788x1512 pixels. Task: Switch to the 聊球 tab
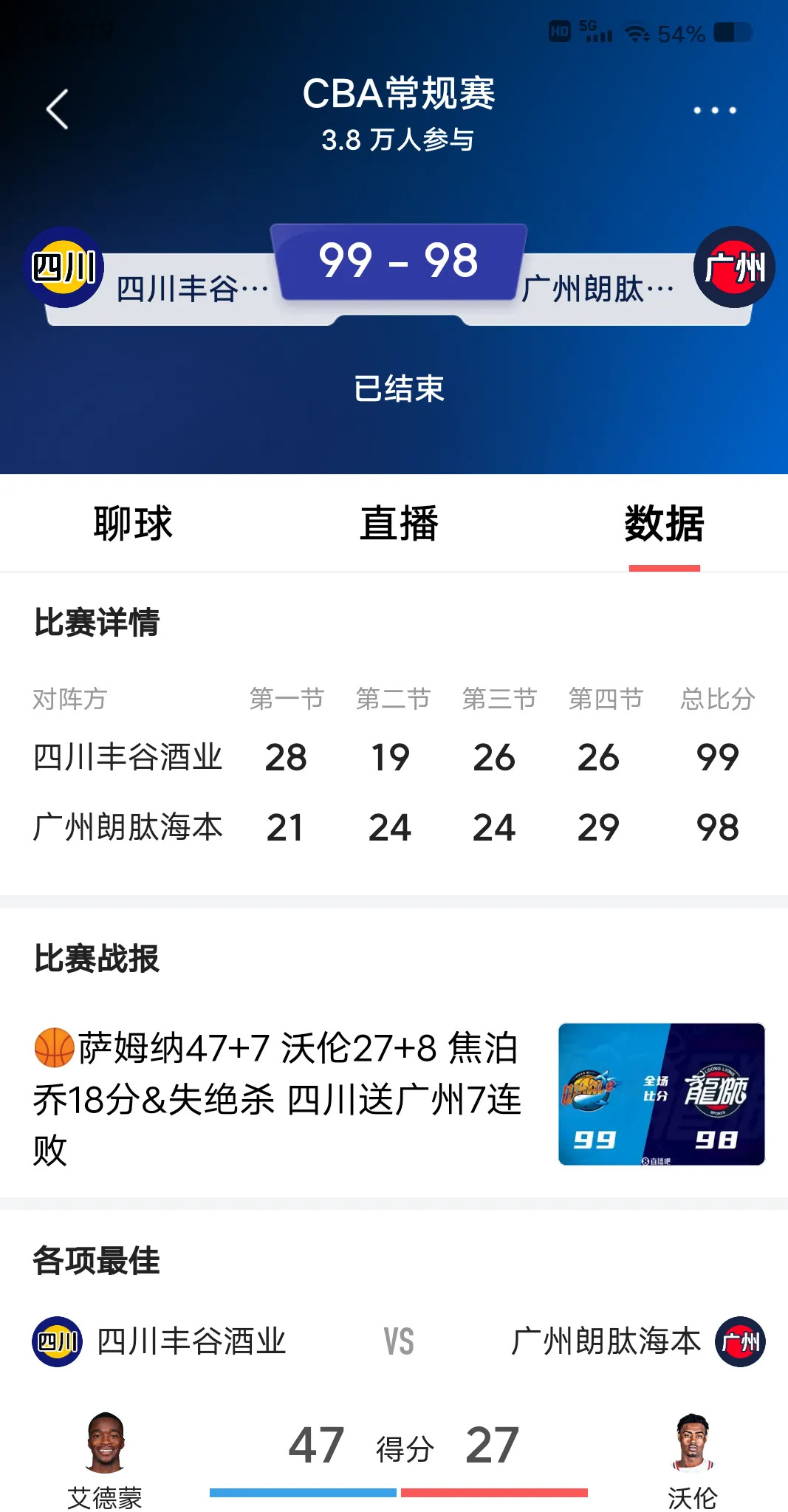coord(131,524)
